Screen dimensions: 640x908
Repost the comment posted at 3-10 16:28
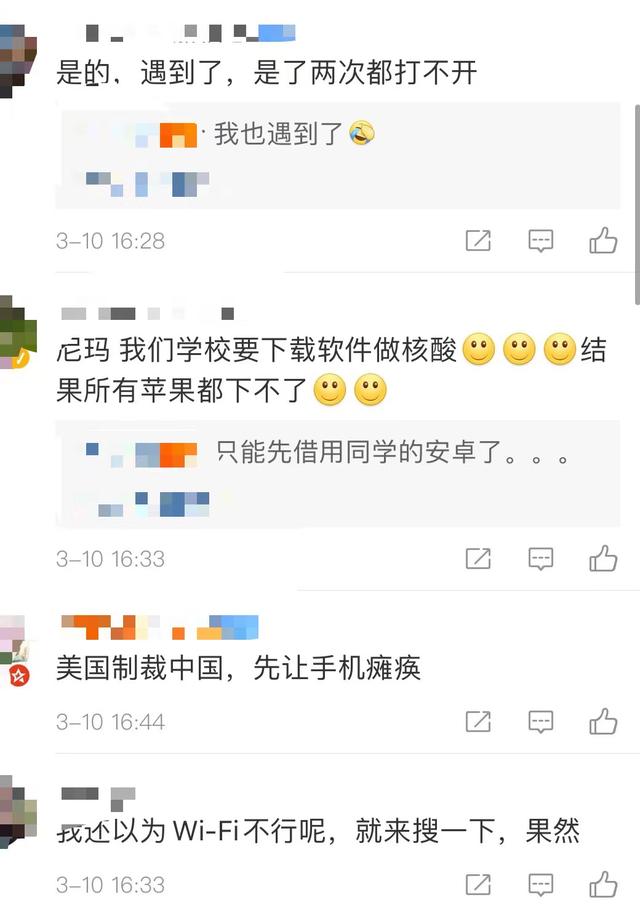click(x=479, y=240)
